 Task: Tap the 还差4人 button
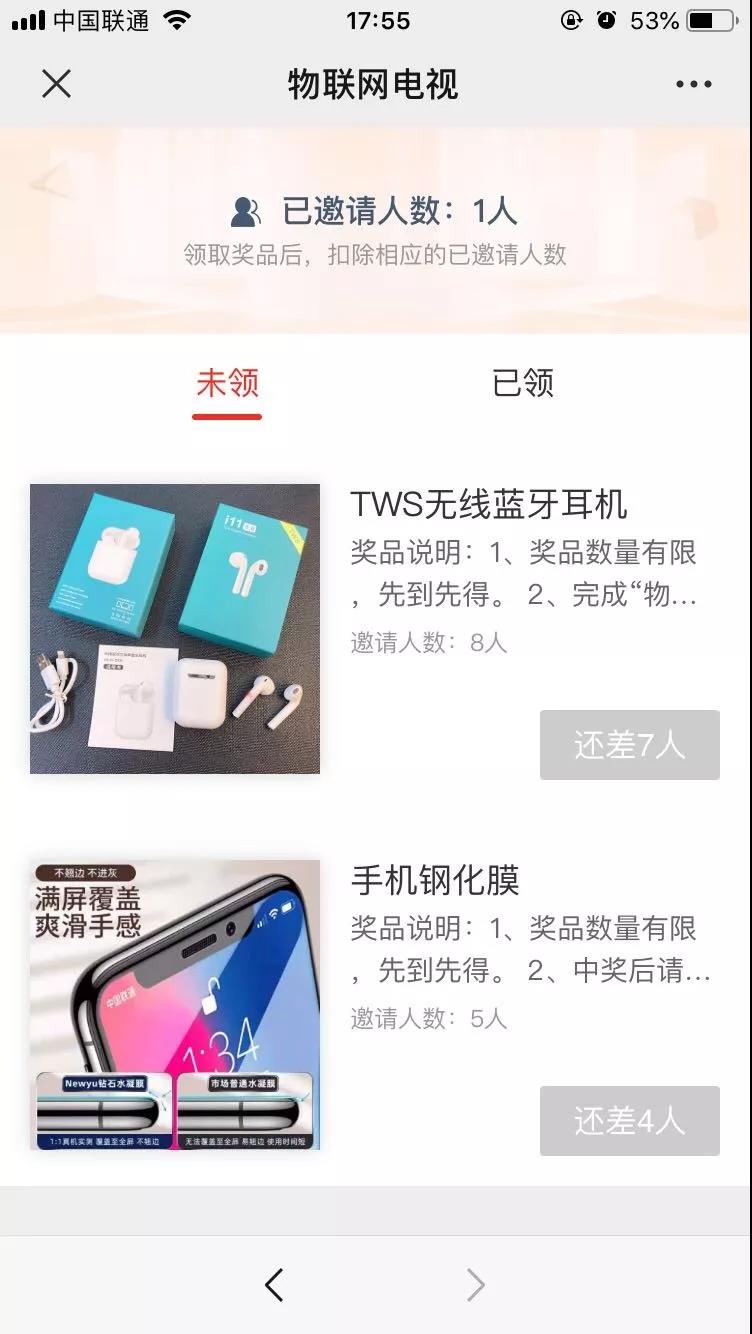pos(629,1121)
